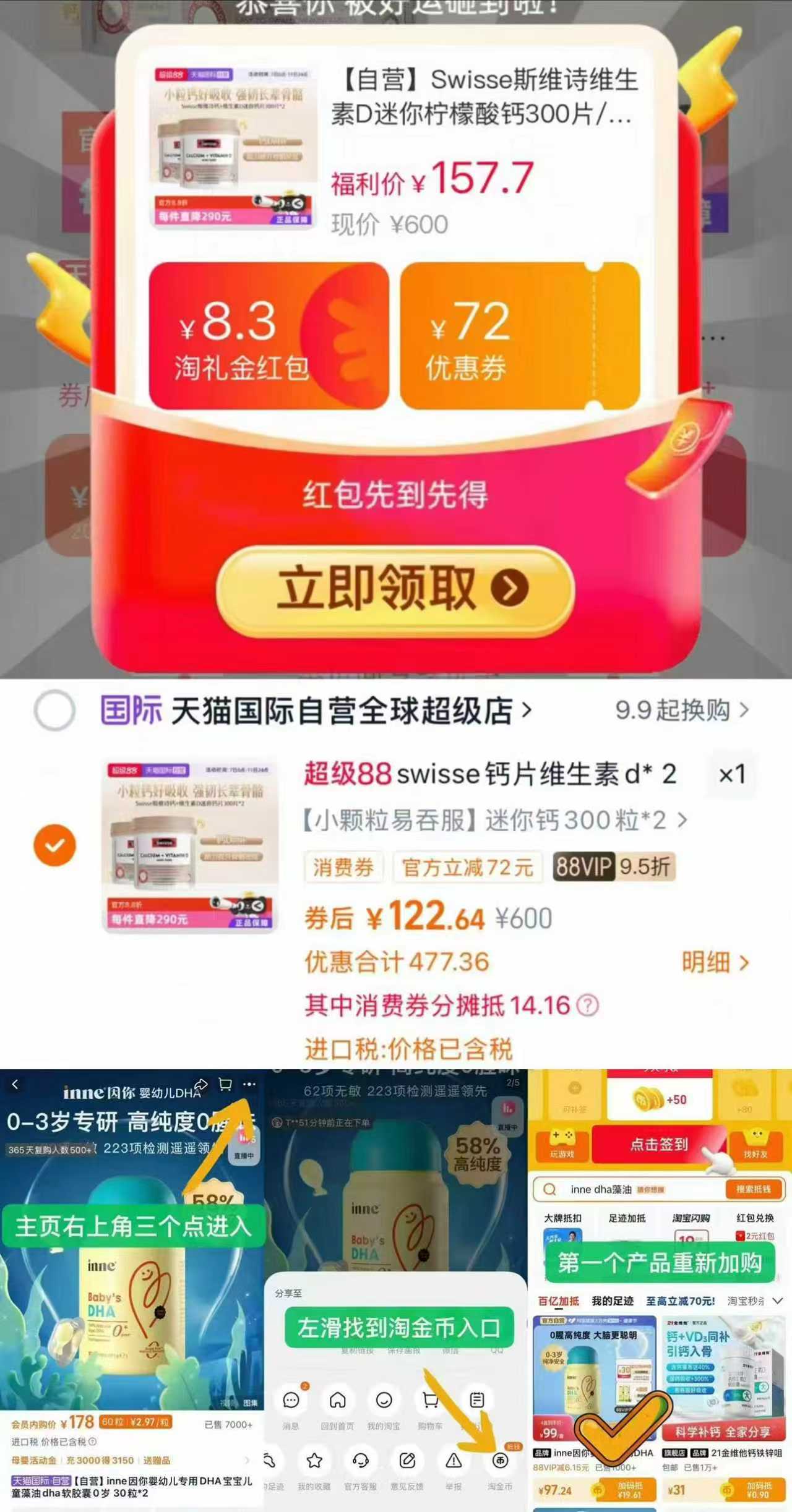This screenshot has height=1512, width=792.
Task: Tap the 回到首页 home icon
Action: coord(338,1400)
